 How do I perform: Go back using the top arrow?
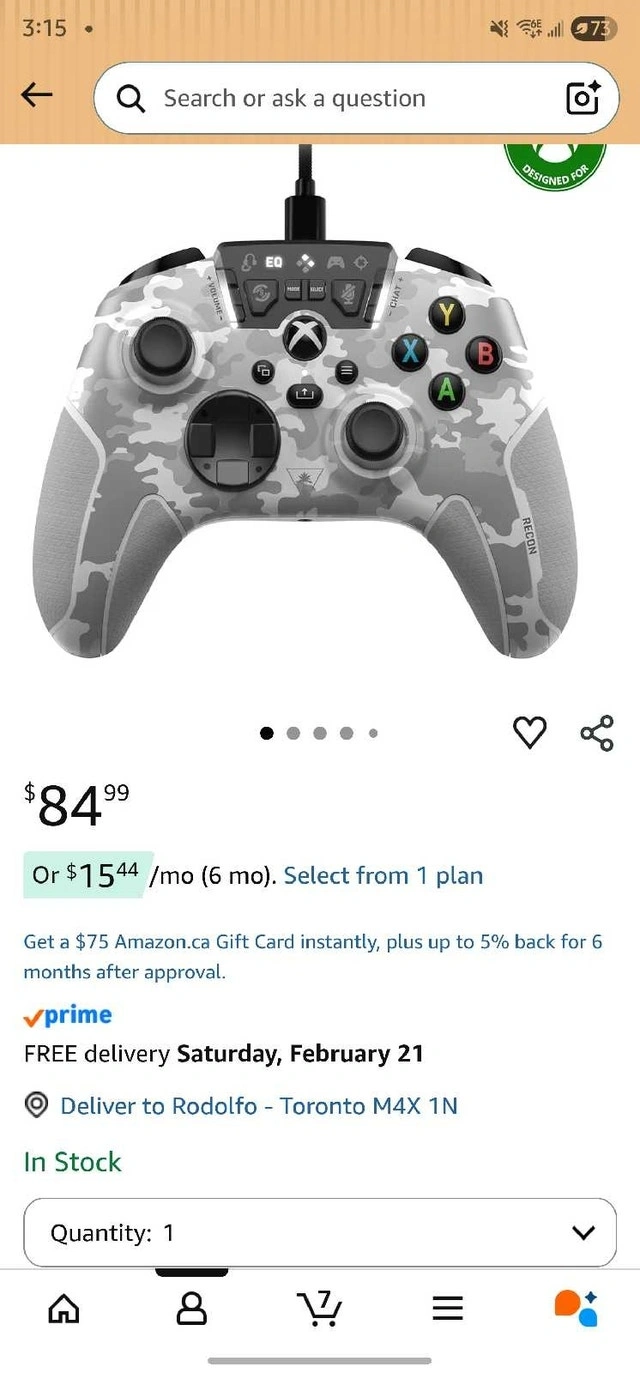[x=36, y=96]
